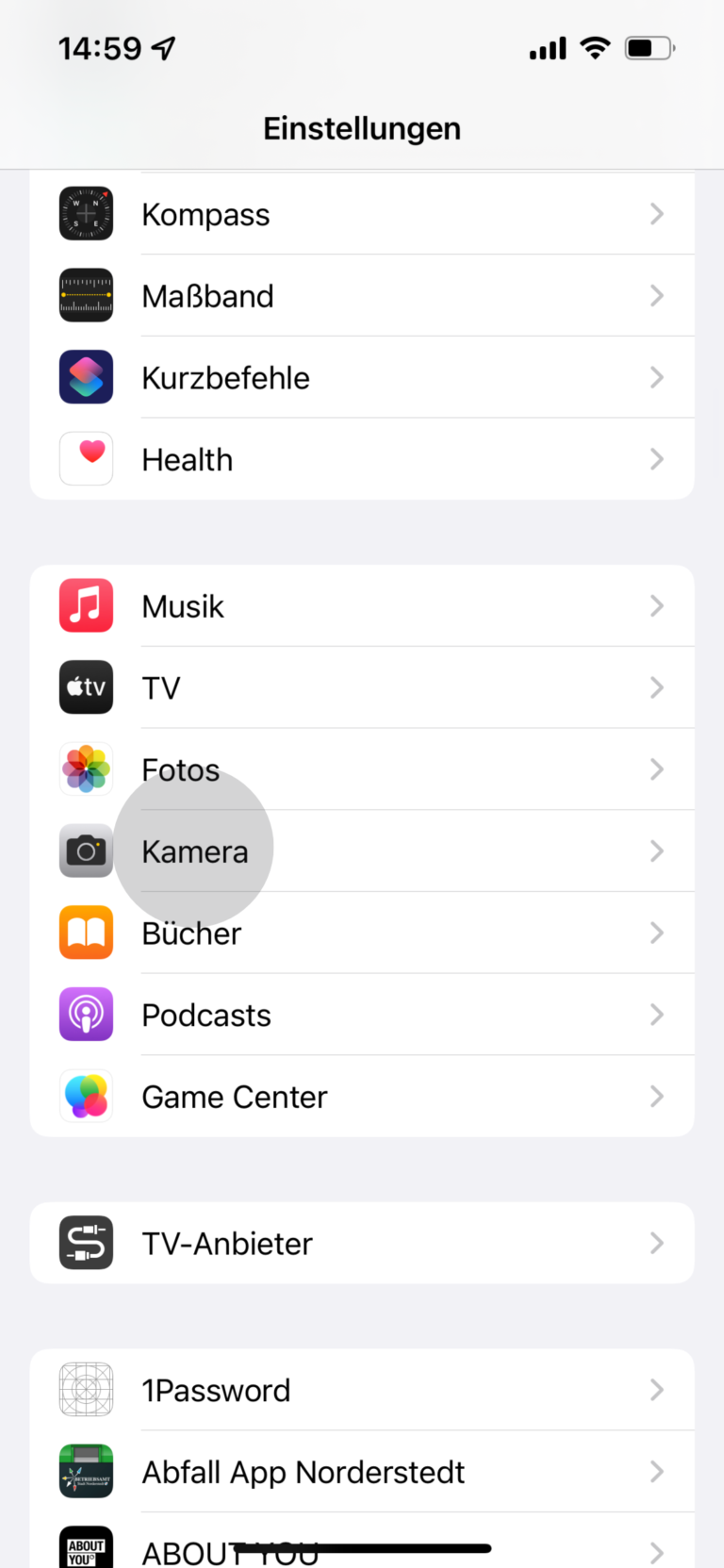Tap the Podcasts app icon

coord(86,1014)
